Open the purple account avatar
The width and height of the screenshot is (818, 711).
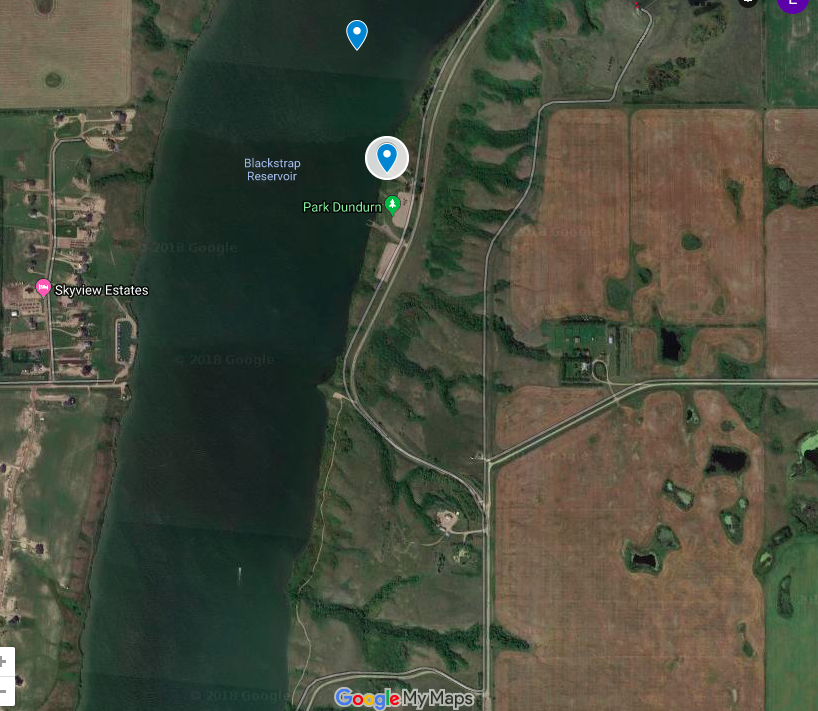tap(793, 3)
